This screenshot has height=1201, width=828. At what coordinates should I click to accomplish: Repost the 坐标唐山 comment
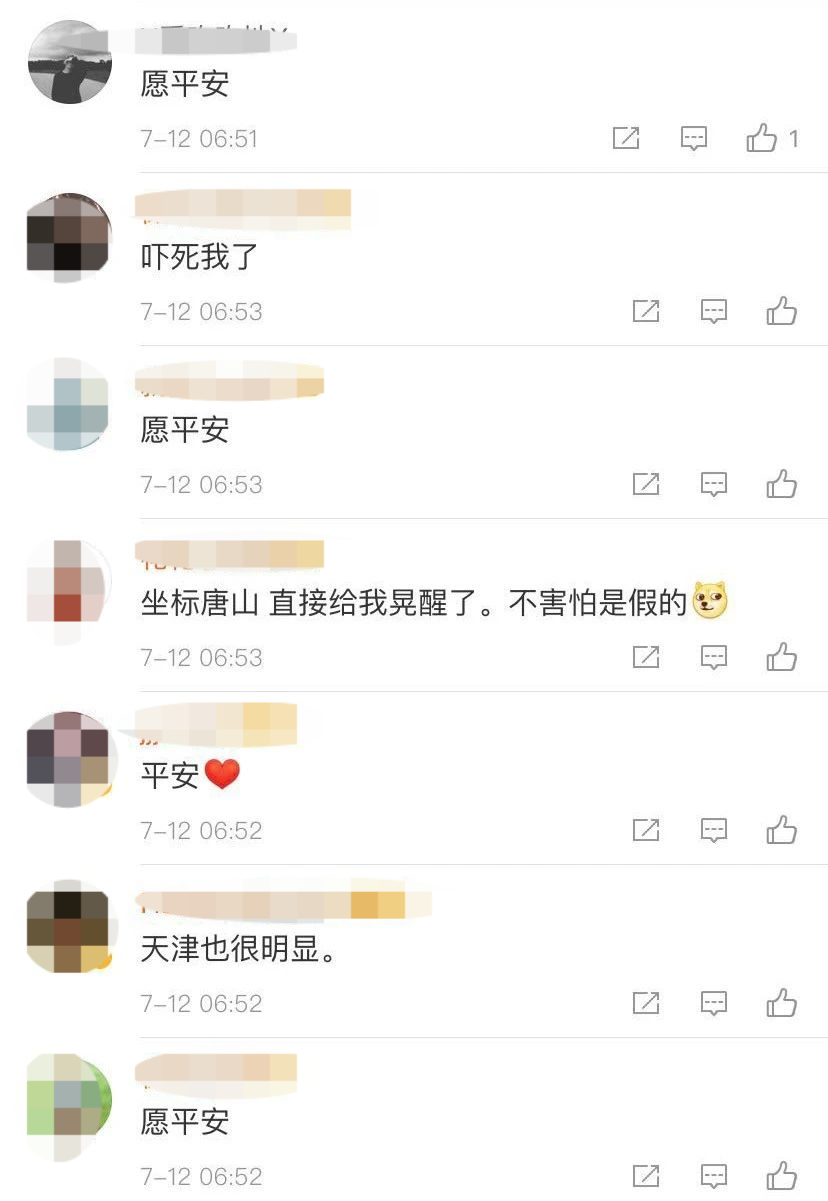click(646, 658)
